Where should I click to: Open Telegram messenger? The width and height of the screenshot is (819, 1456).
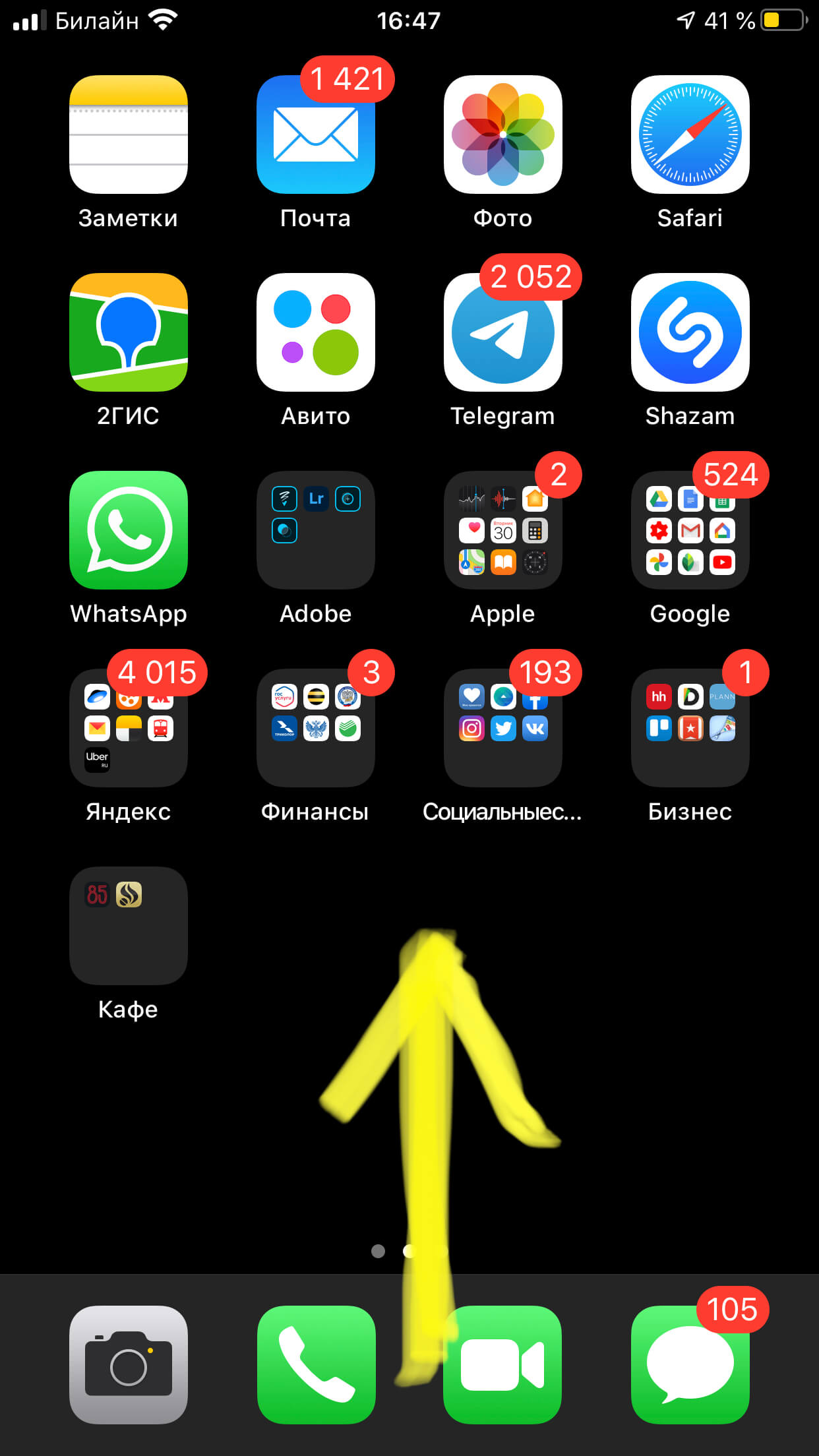coord(502,332)
